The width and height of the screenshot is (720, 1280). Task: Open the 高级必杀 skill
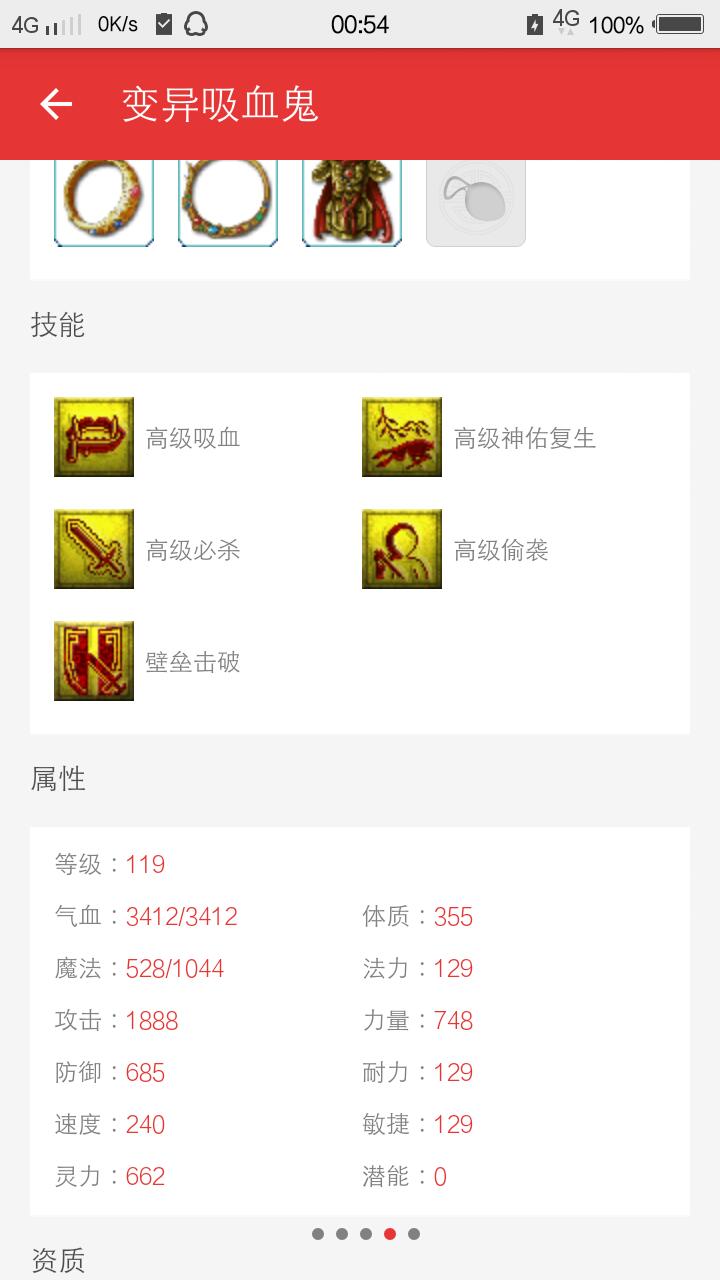coord(94,549)
